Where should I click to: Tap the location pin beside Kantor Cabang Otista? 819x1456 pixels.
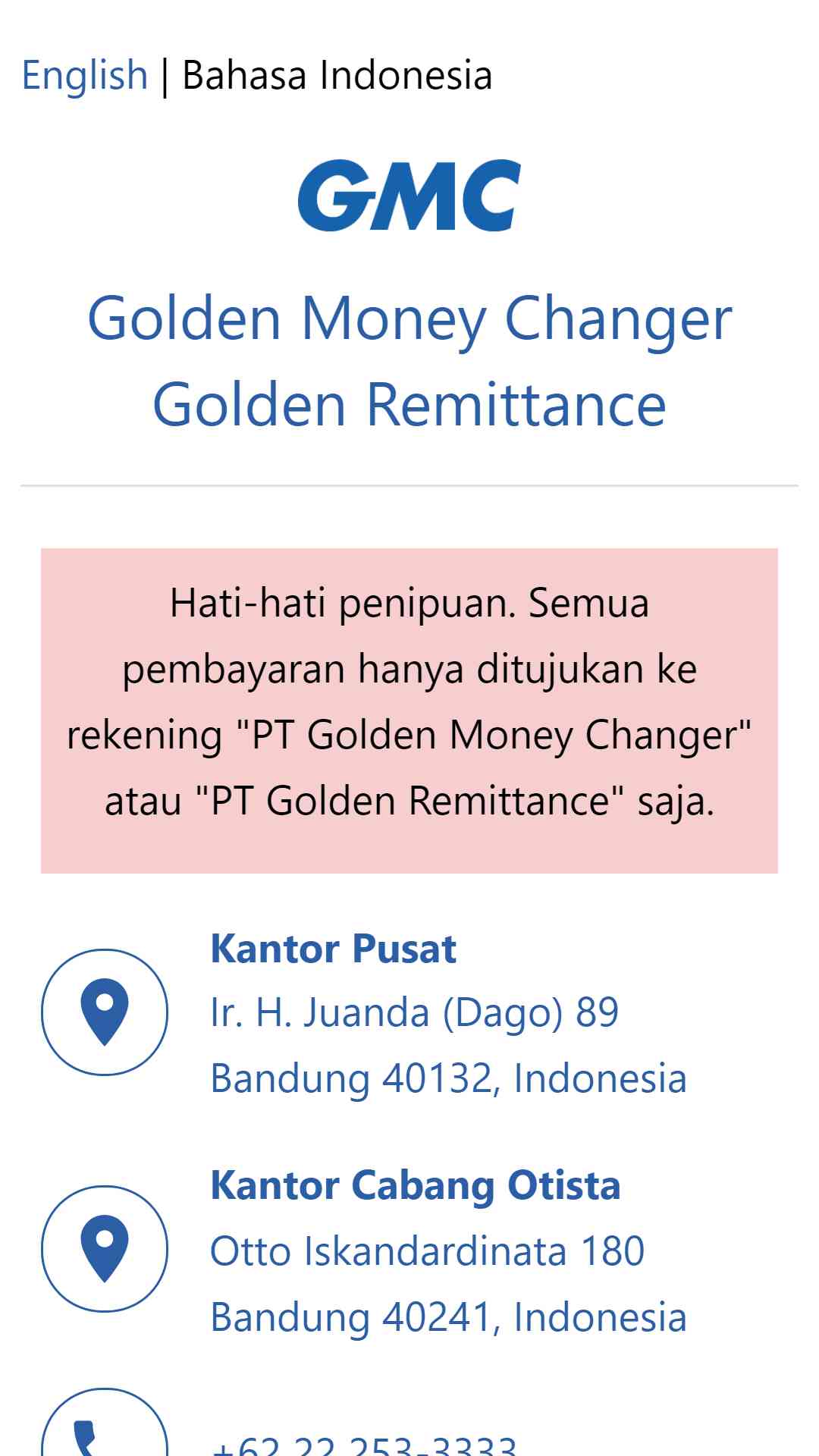click(105, 1249)
